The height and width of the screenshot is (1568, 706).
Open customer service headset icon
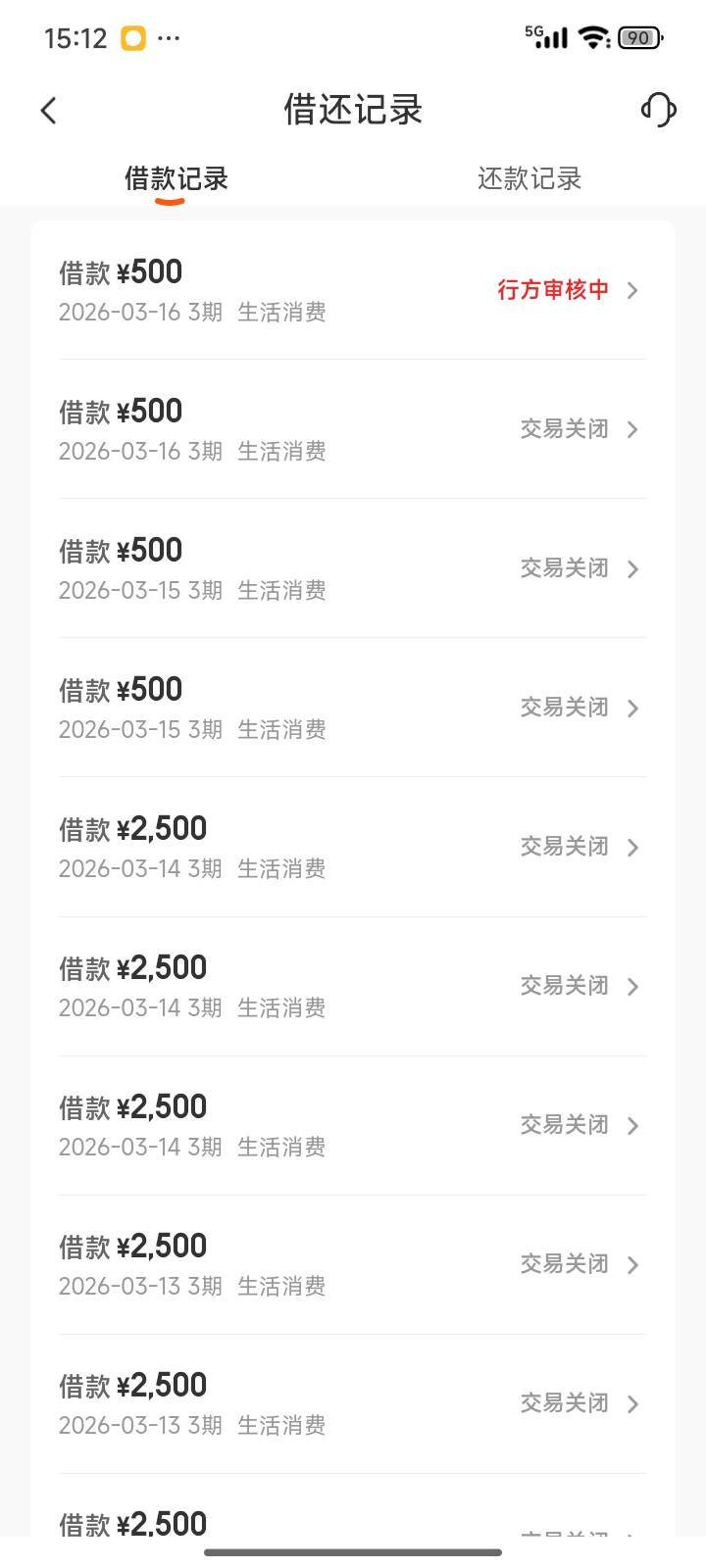pyautogui.click(x=658, y=110)
